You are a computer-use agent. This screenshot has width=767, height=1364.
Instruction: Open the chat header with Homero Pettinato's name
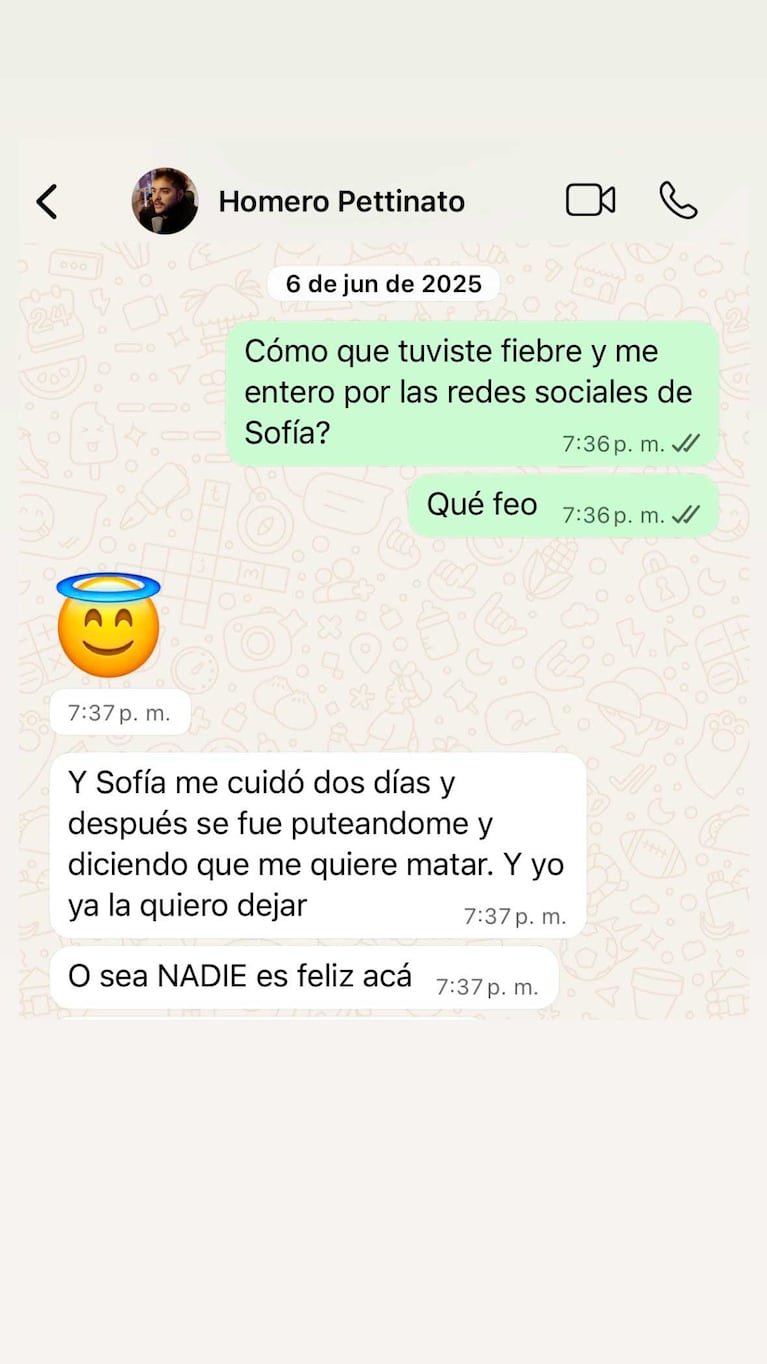(341, 200)
